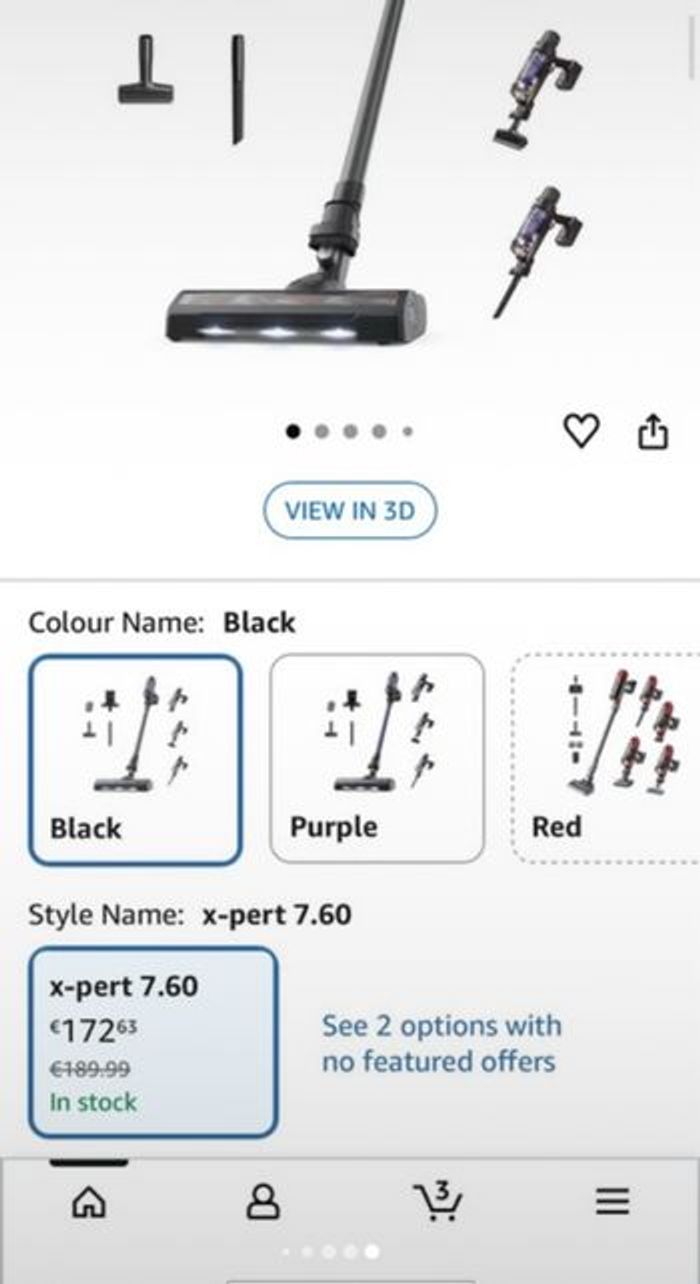
Task: Select the Black colour option
Action: click(x=136, y=759)
